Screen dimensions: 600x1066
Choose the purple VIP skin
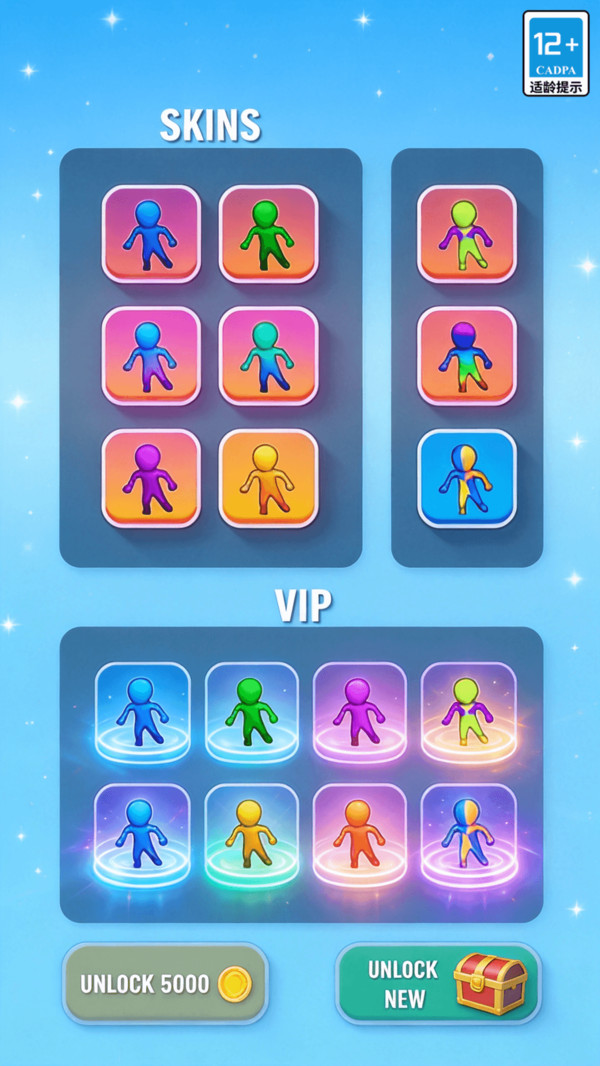pos(359,712)
